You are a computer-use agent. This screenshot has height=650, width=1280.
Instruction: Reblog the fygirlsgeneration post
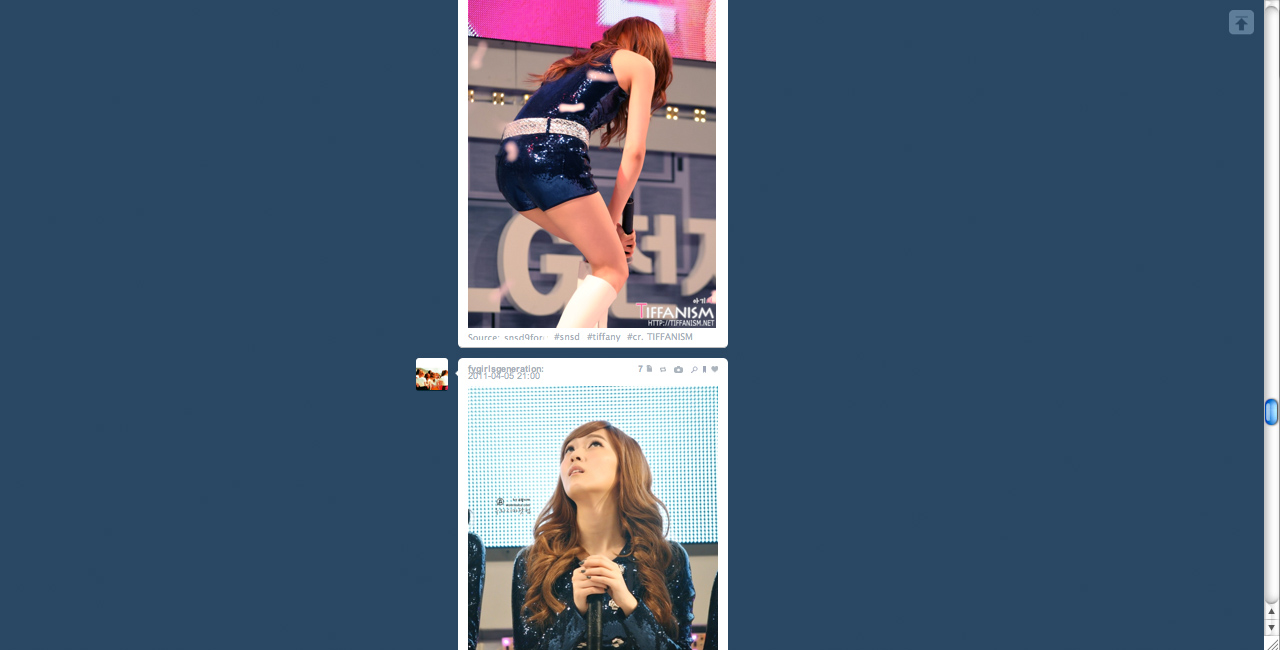click(663, 370)
